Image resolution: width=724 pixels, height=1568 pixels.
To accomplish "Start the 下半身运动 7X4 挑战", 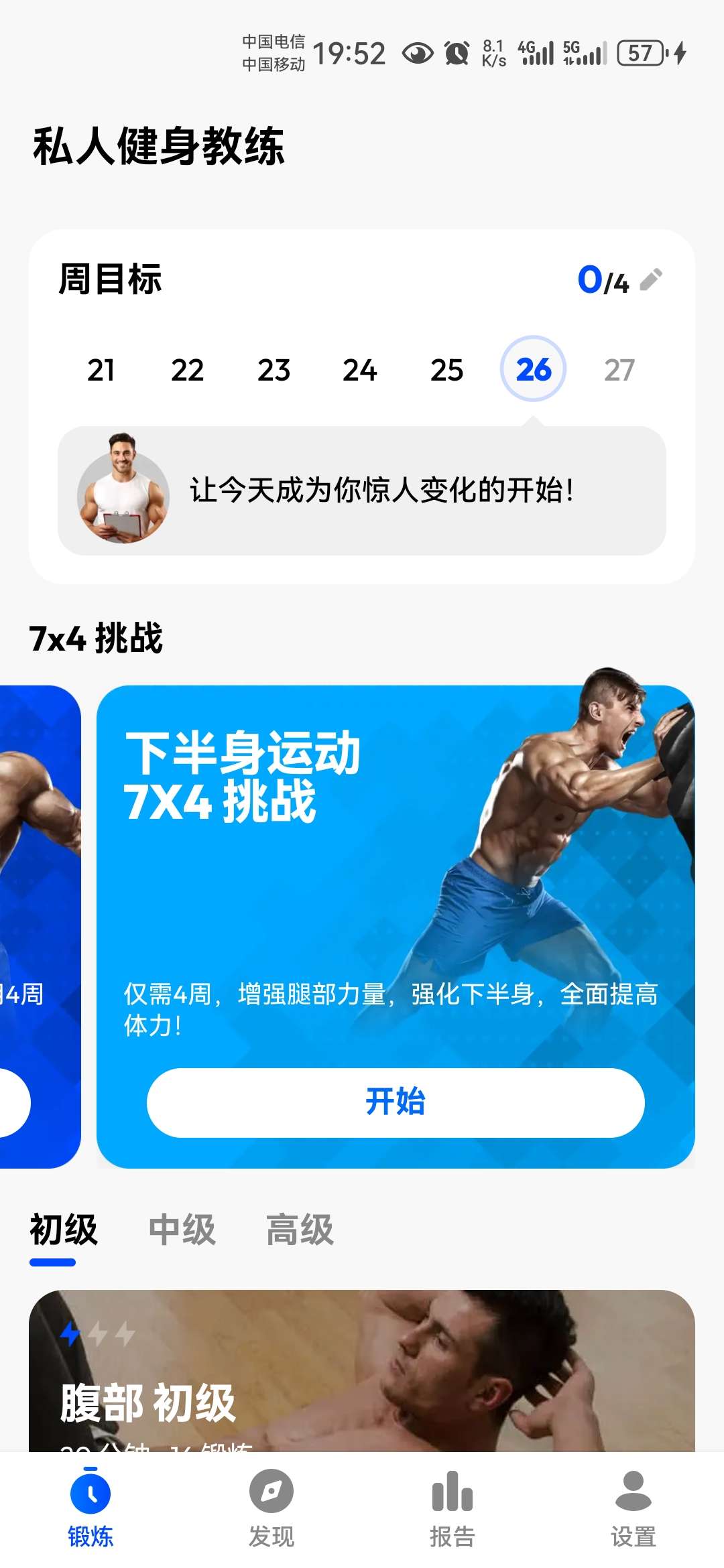I will tap(396, 1102).
